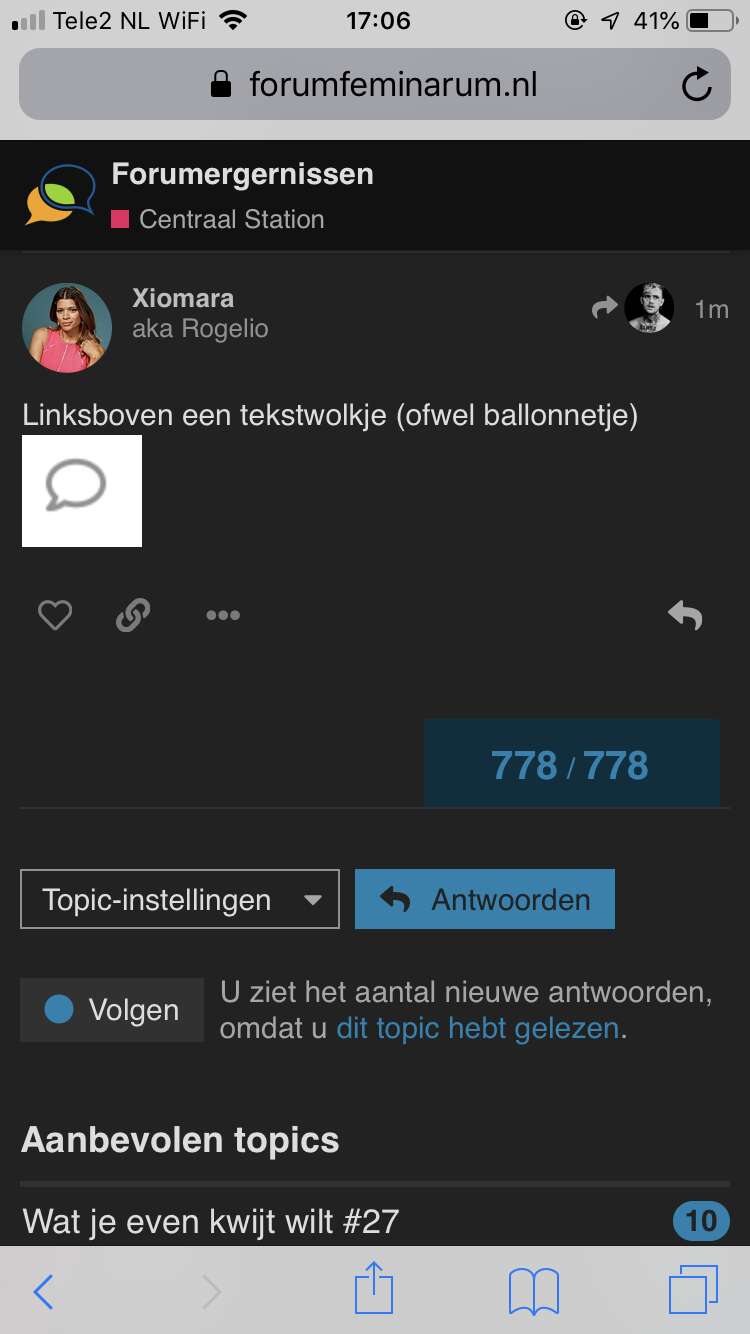The height and width of the screenshot is (1334, 750).
Task: Reply to Xiomara's post with arrow icon
Action: (686, 615)
